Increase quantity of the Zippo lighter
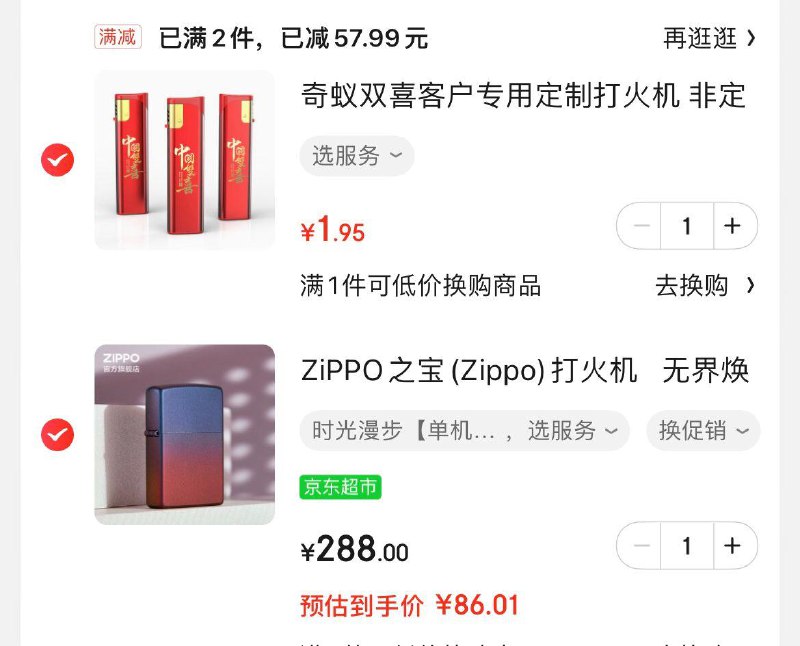 (x=733, y=546)
